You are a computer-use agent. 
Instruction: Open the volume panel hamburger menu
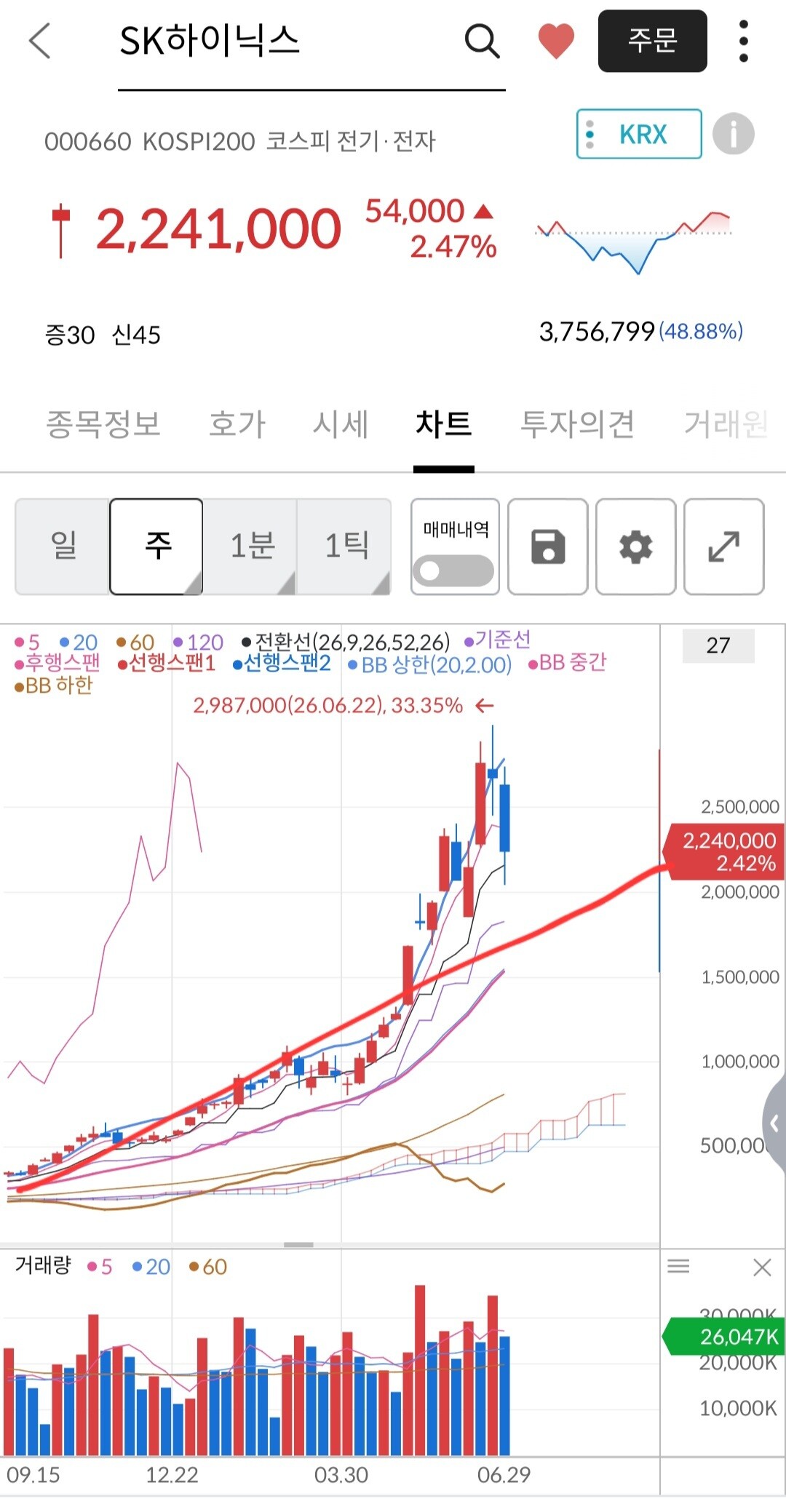coord(678,1267)
